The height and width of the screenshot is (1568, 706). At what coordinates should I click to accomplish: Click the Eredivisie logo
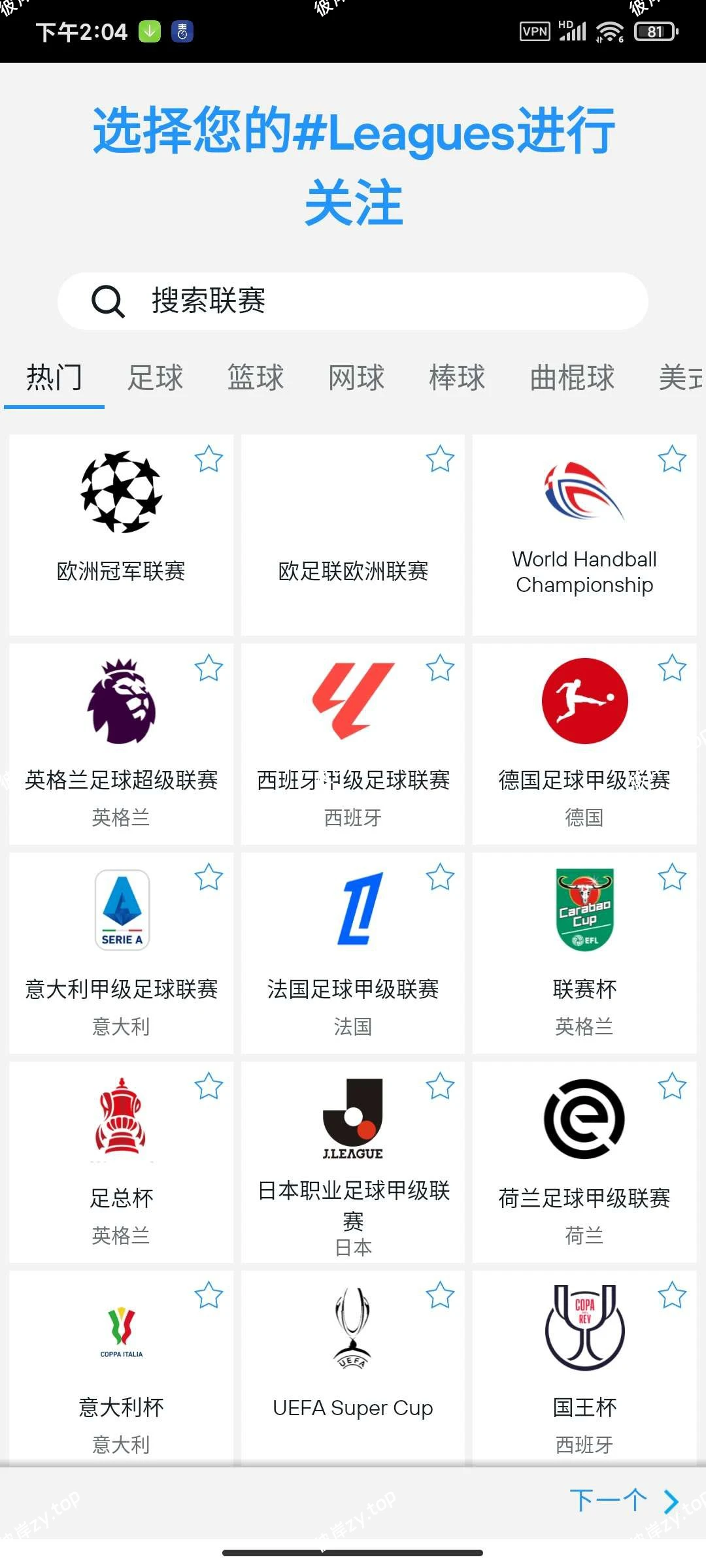(x=584, y=1119)
